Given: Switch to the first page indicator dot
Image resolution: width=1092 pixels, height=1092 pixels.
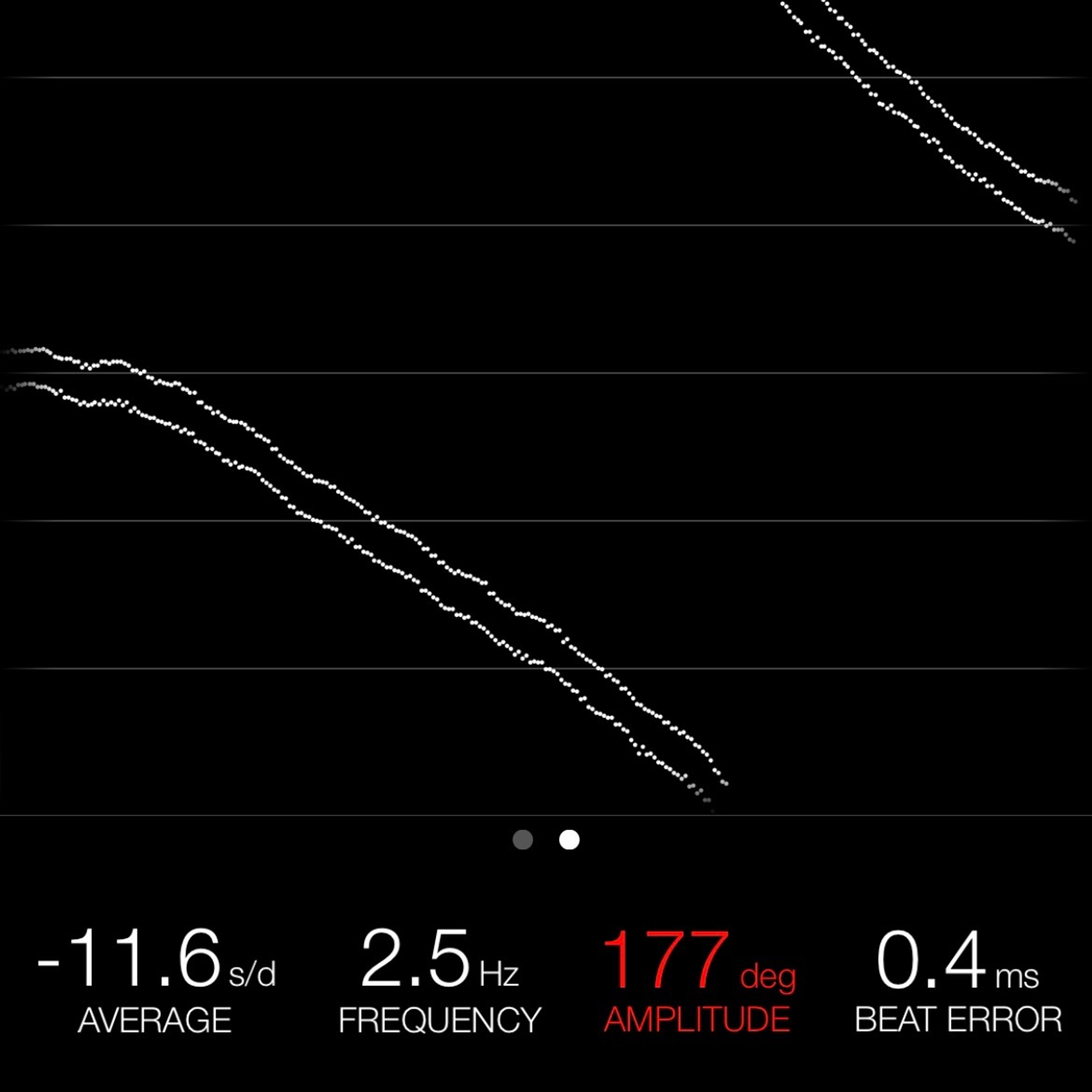Looking at the screenshot, I should click(x=522, y=839).
